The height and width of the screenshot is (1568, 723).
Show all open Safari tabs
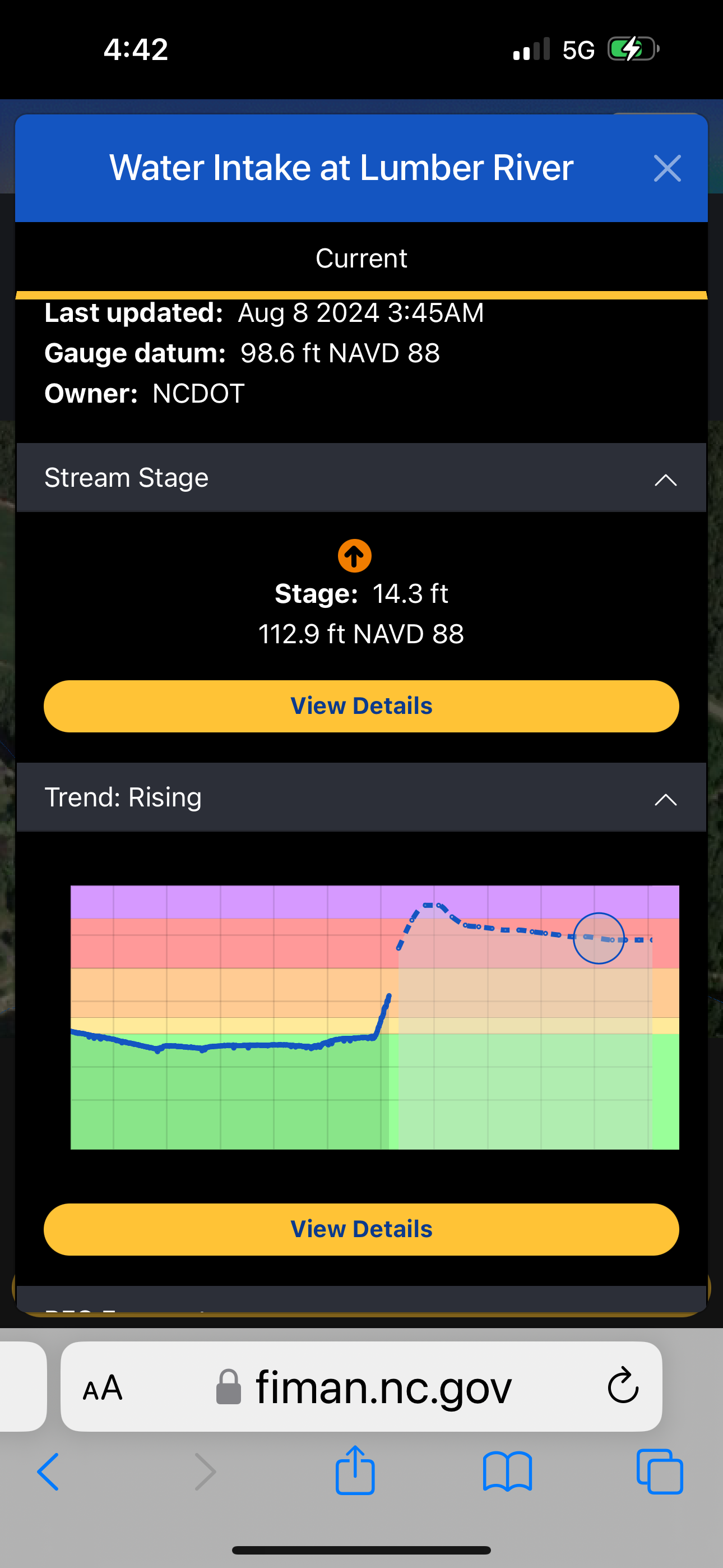[660, 1472]
